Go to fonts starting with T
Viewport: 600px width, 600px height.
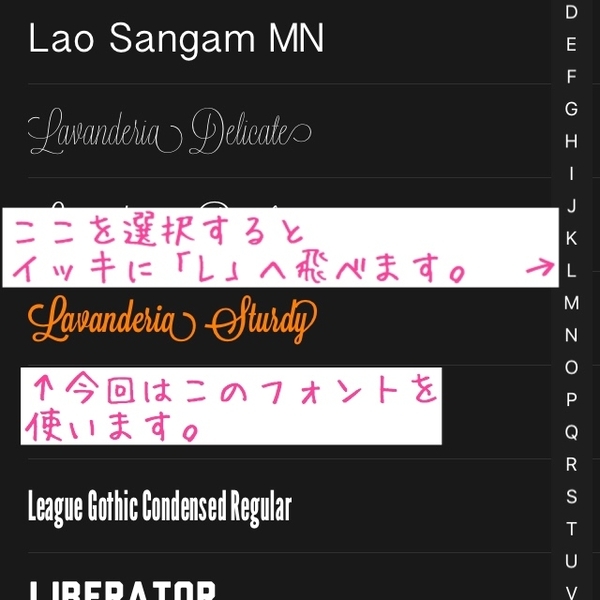click(571, 528)
